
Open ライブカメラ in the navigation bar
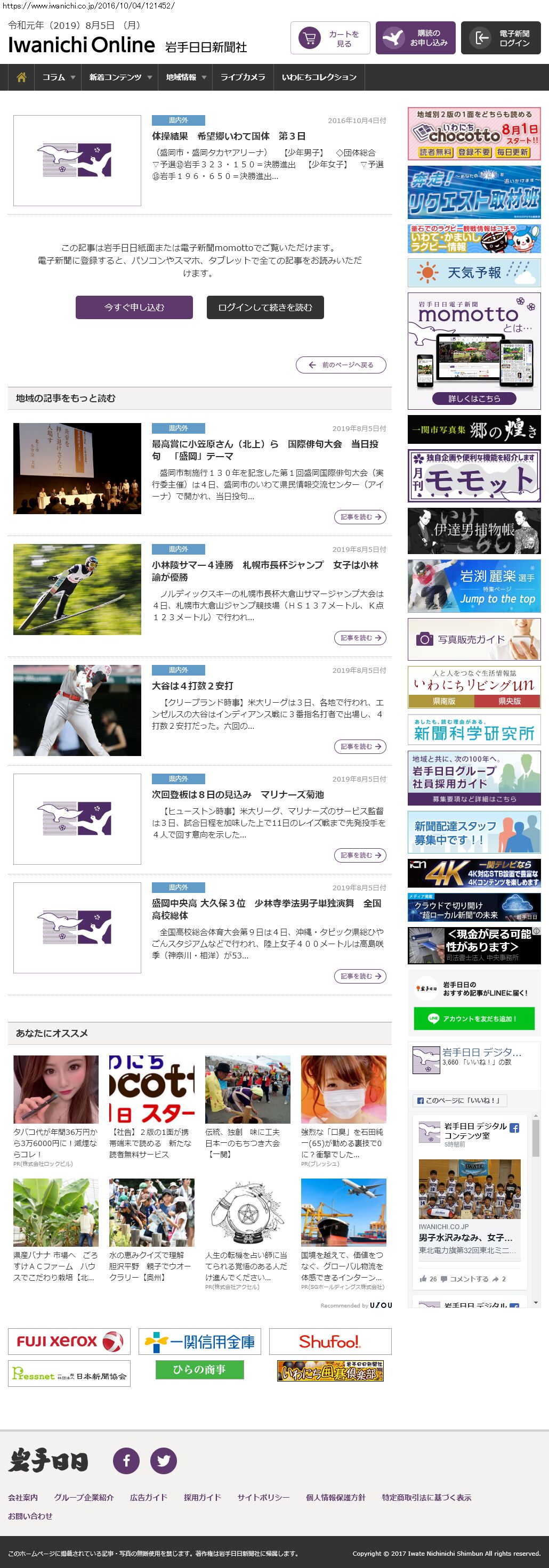pyautogui.click(x=243, y=77)
